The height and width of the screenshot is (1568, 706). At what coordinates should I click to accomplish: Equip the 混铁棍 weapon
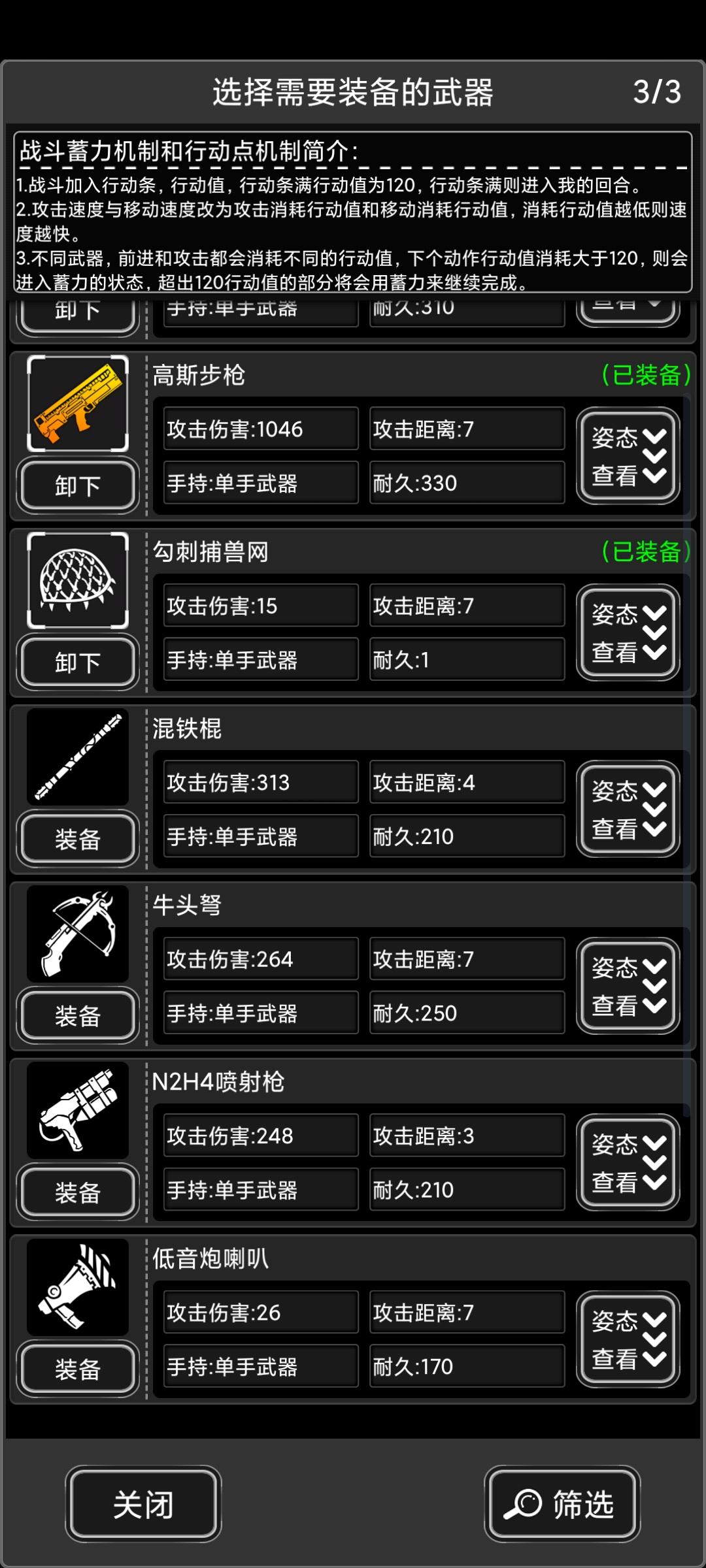[x=77, y=838]
